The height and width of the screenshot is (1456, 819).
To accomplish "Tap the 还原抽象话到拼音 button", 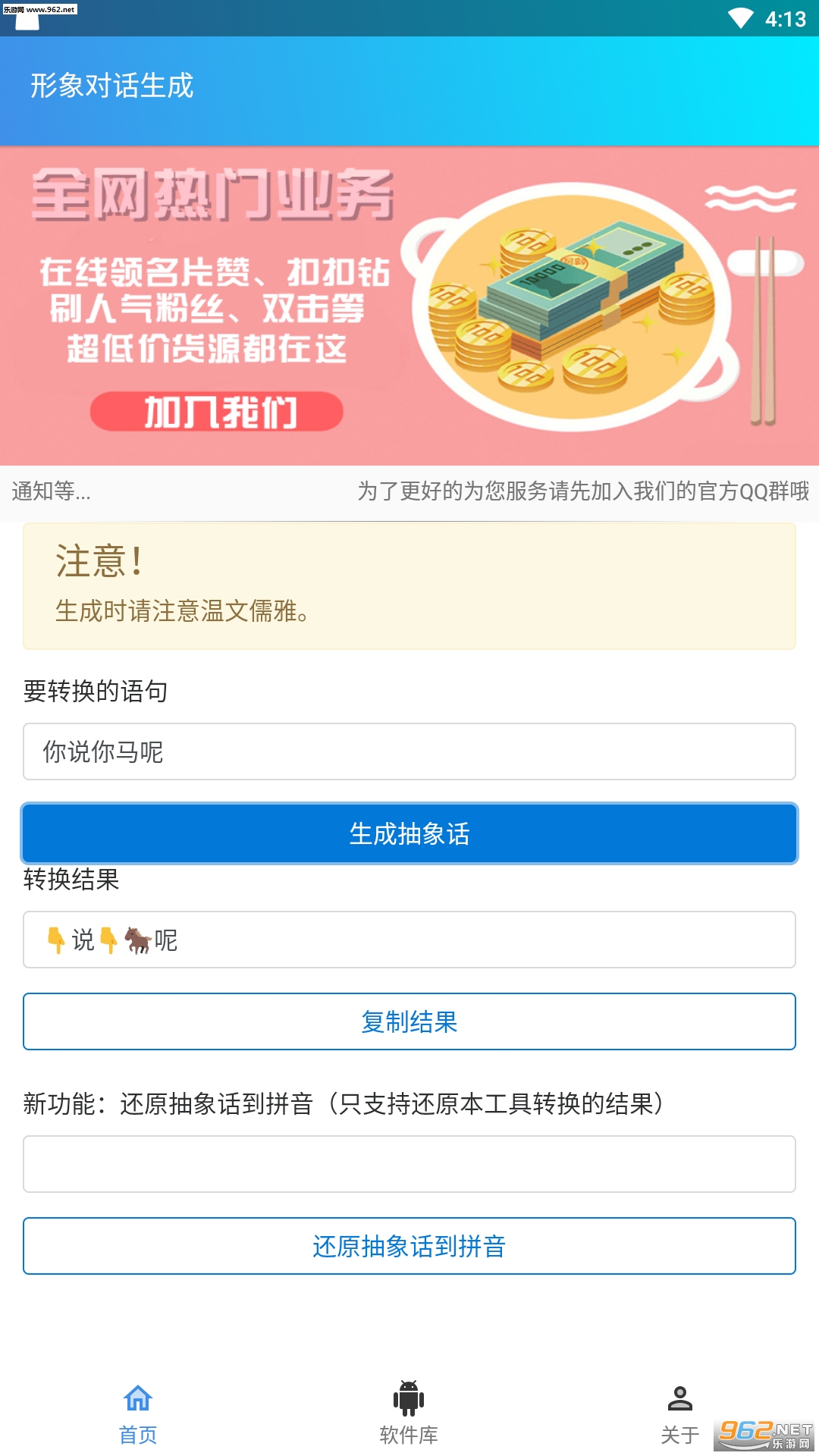I will tap(409, 1246).
